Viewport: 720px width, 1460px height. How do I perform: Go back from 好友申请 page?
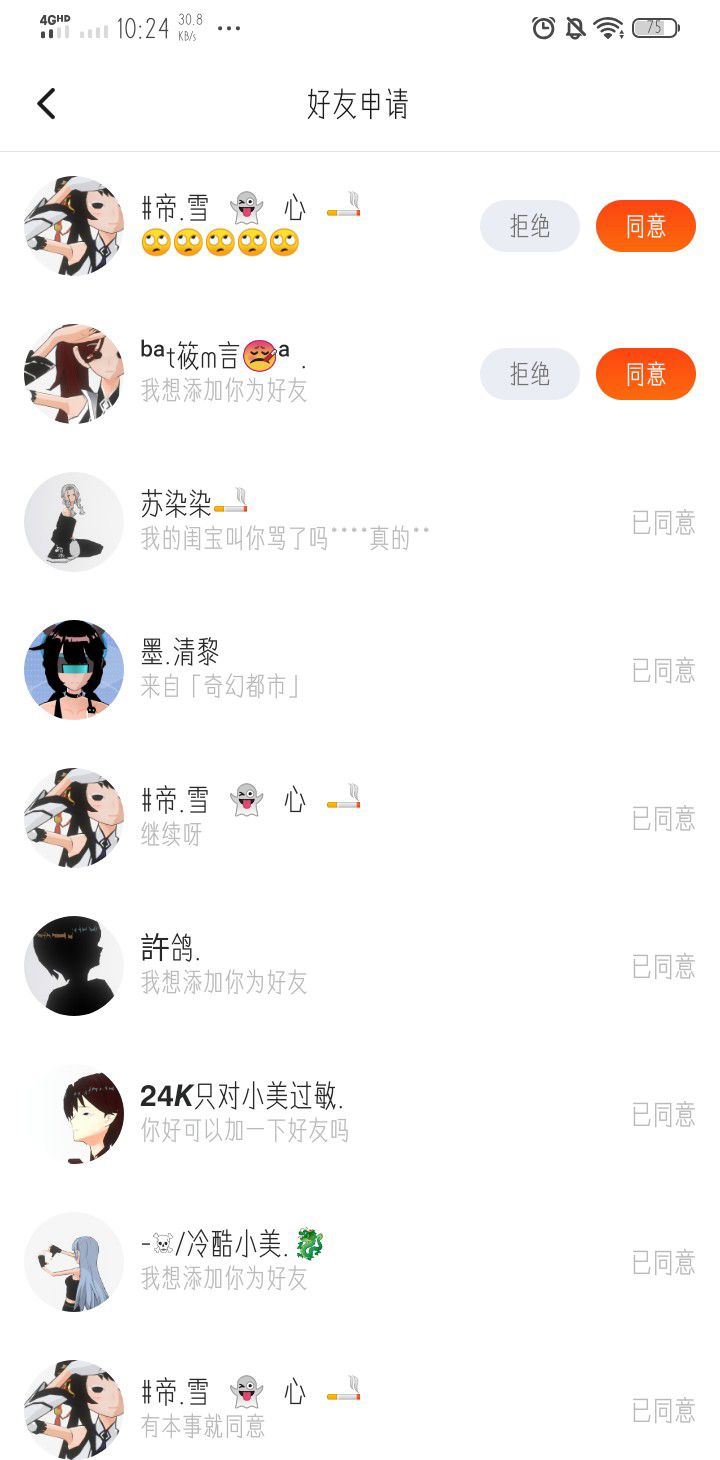coord(46,104)
